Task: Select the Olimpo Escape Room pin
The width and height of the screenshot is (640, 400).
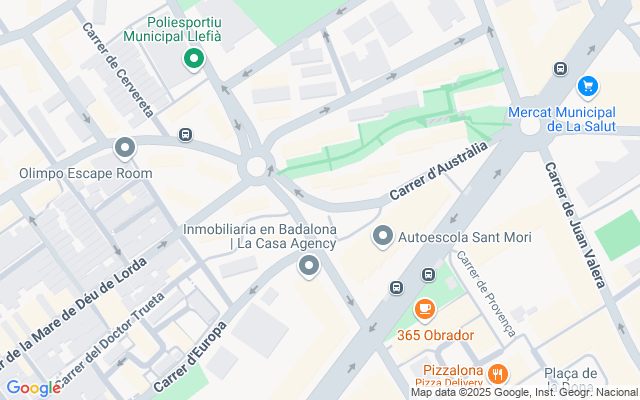Action: click(x=125, y=149)
